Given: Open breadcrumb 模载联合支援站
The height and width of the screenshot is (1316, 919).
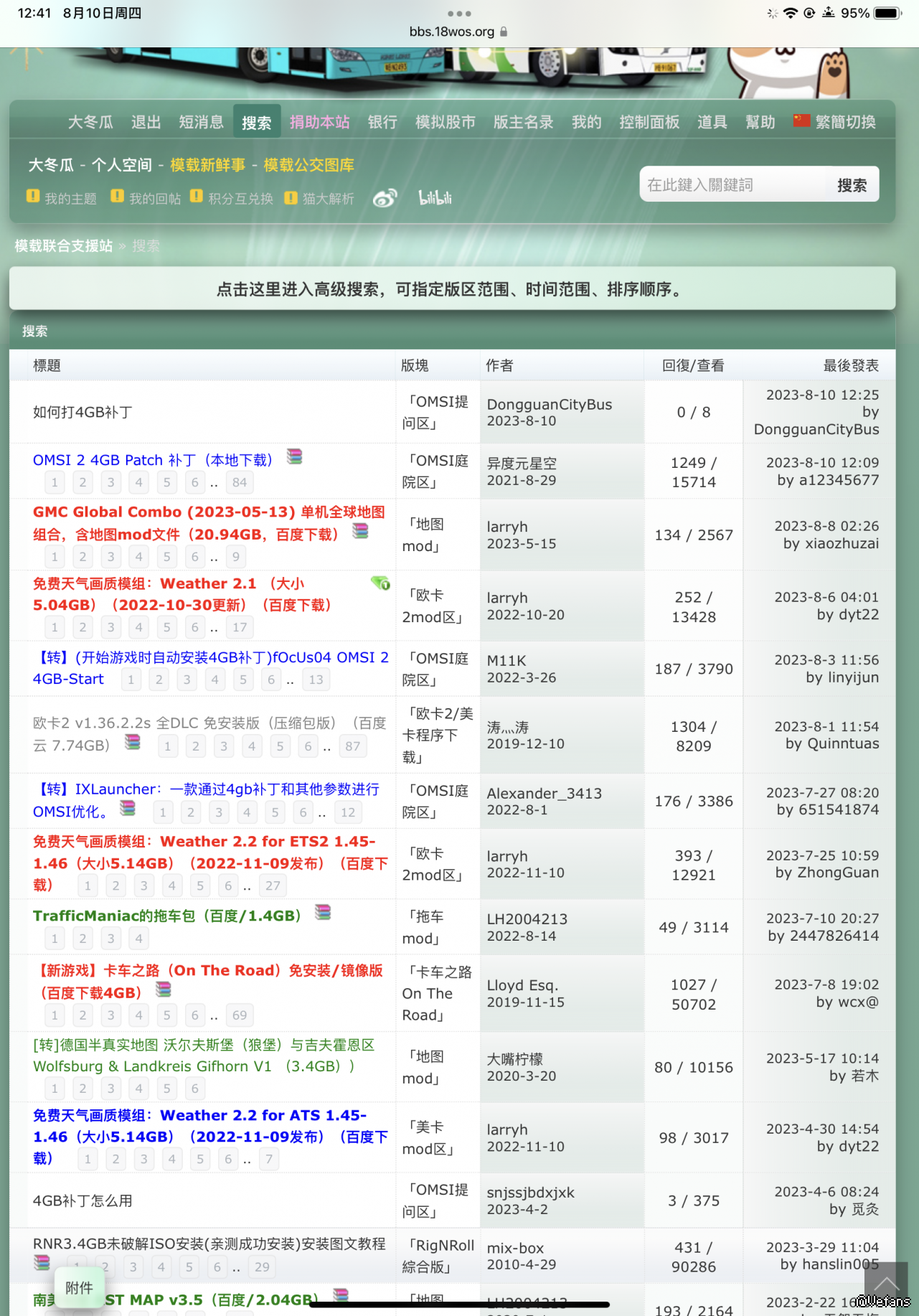Looking at the screenshot, I should pyautogui.click(x=64, y=246).
